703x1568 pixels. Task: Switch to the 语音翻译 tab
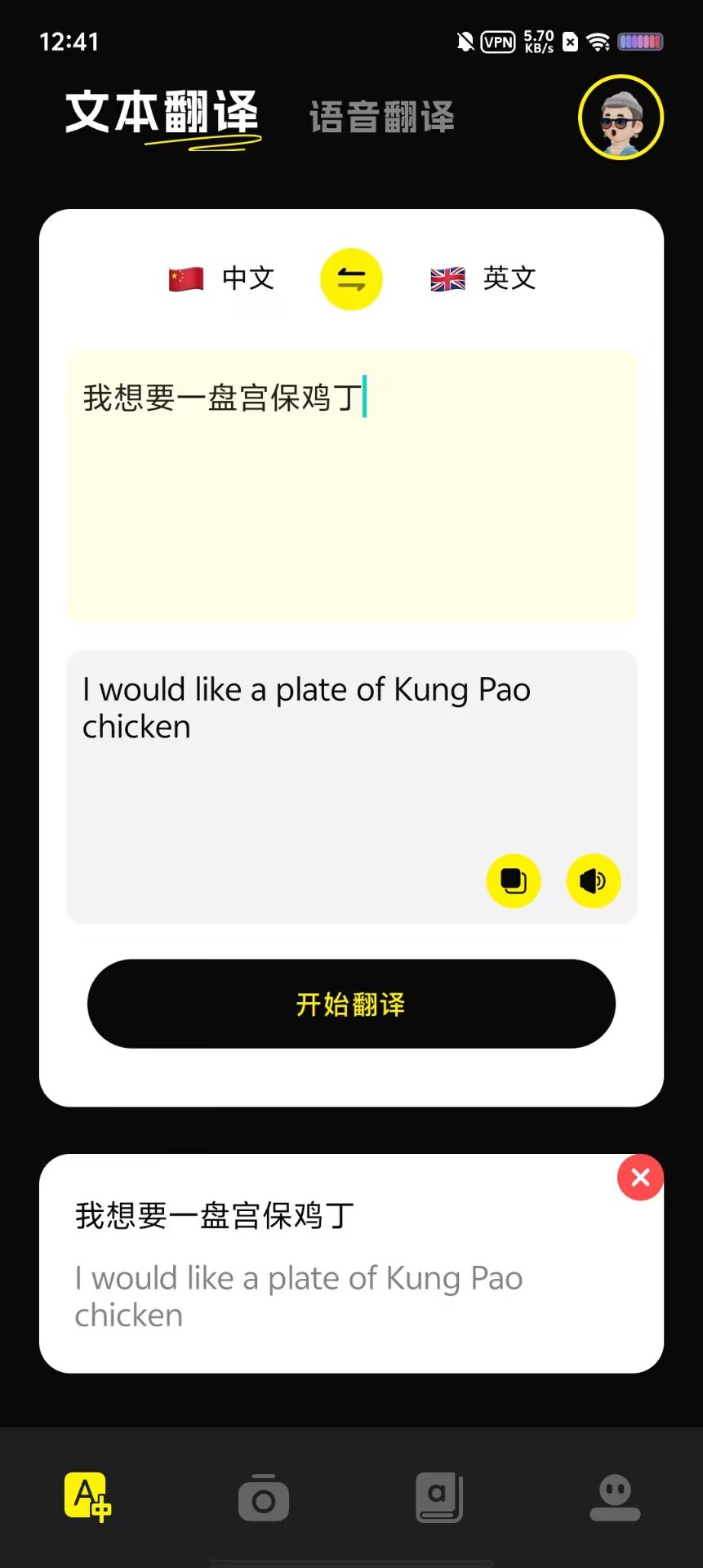pyautogui.click(x=381, y=117)
